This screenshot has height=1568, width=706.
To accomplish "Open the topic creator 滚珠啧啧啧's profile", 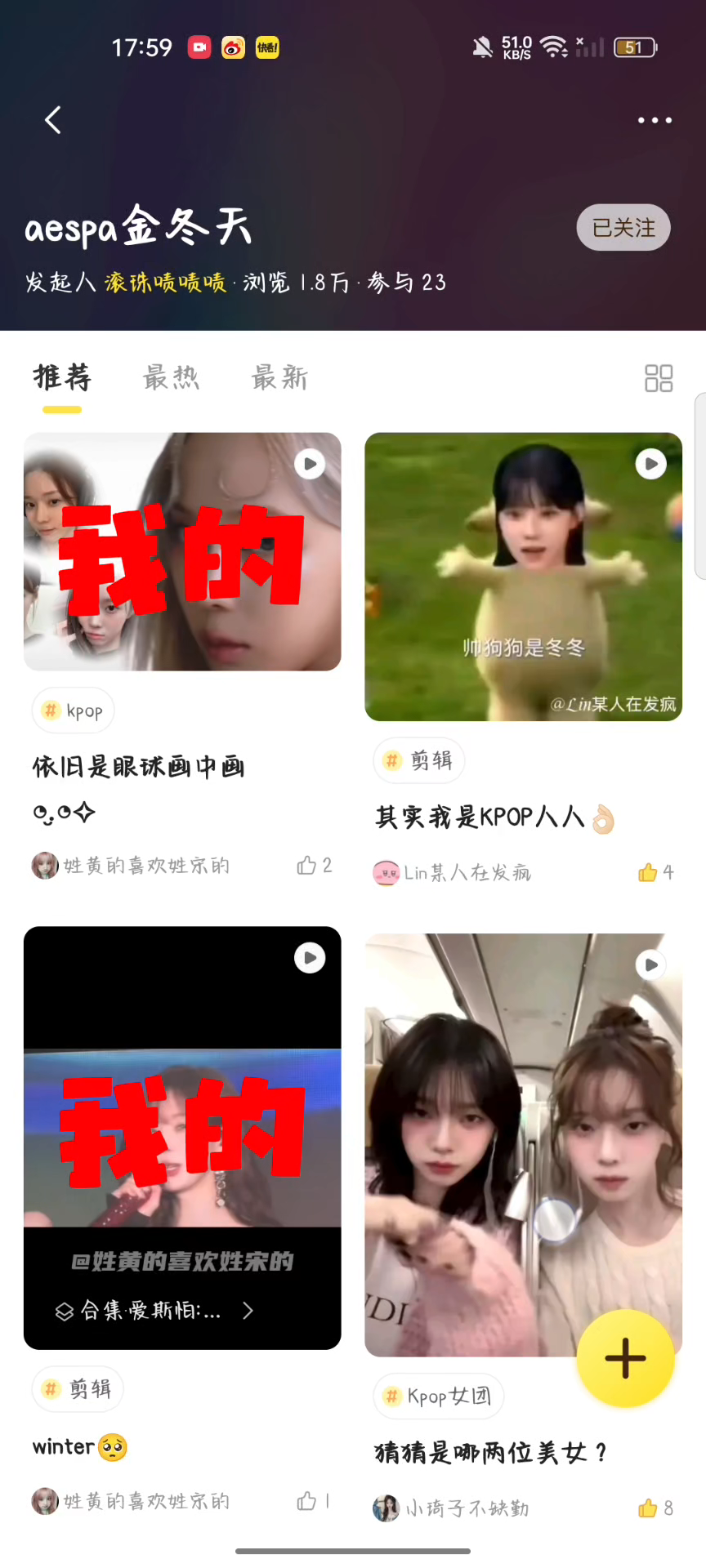I will tap(165, 283).
